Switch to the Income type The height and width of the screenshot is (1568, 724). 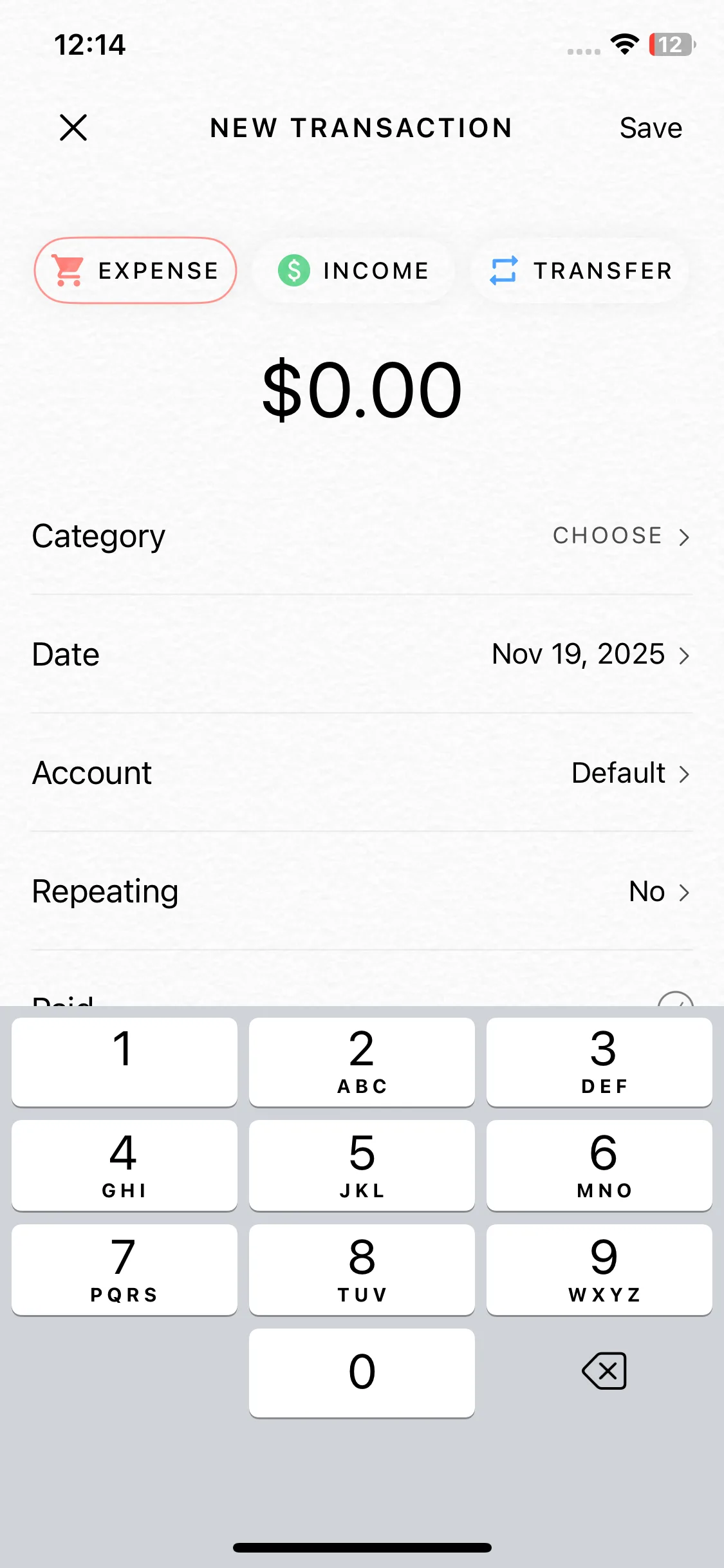coord(354,270)
